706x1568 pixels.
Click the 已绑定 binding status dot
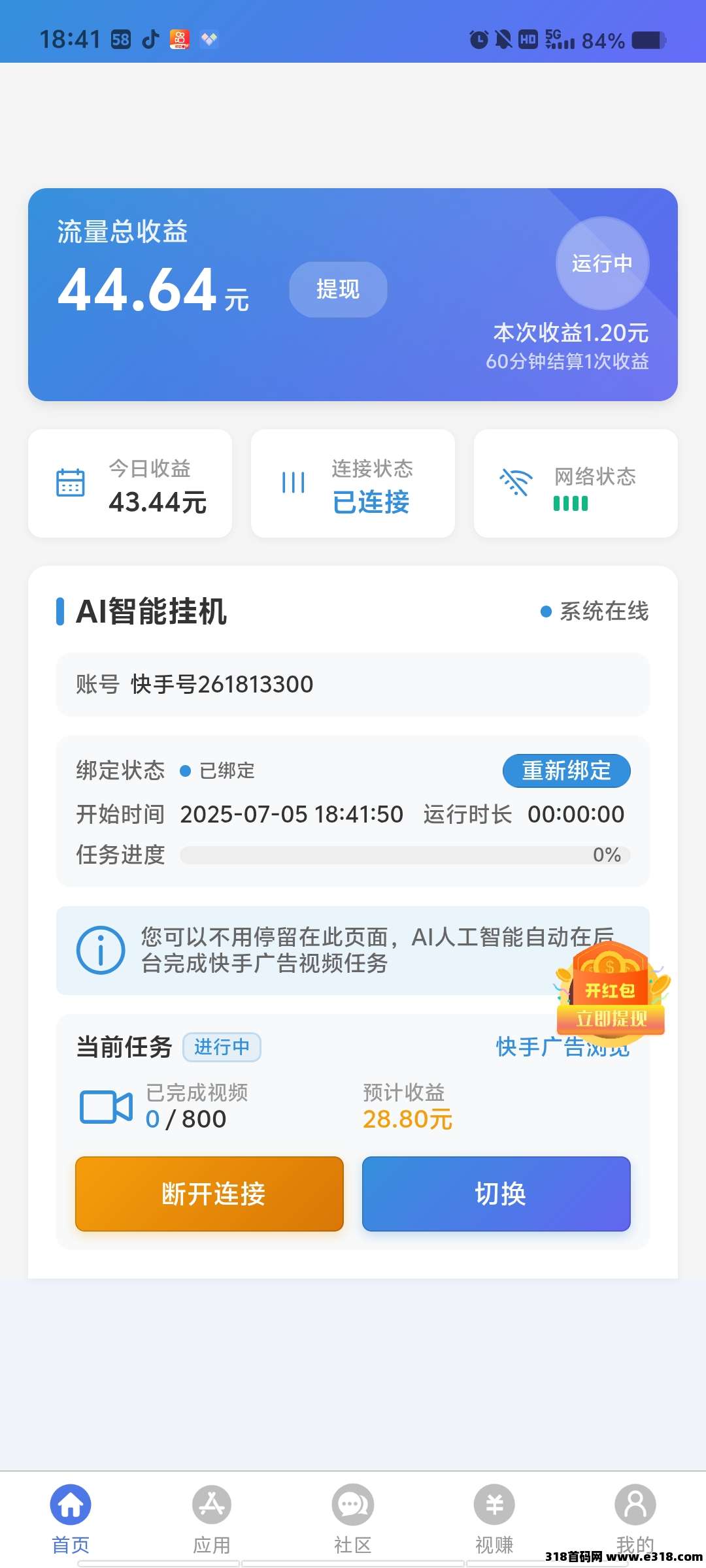pyautogui.click(x=186, y=771)
